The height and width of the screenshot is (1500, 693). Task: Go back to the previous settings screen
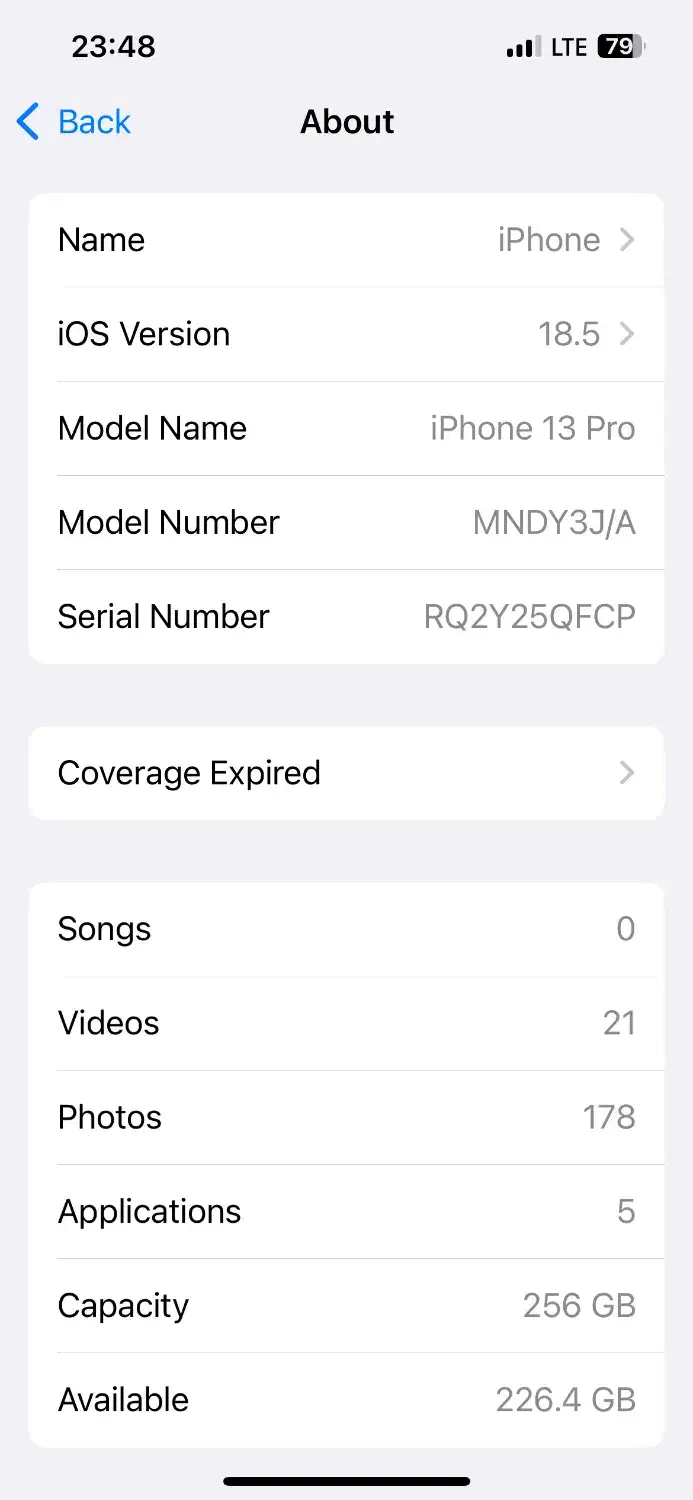(x=75, y=122)
